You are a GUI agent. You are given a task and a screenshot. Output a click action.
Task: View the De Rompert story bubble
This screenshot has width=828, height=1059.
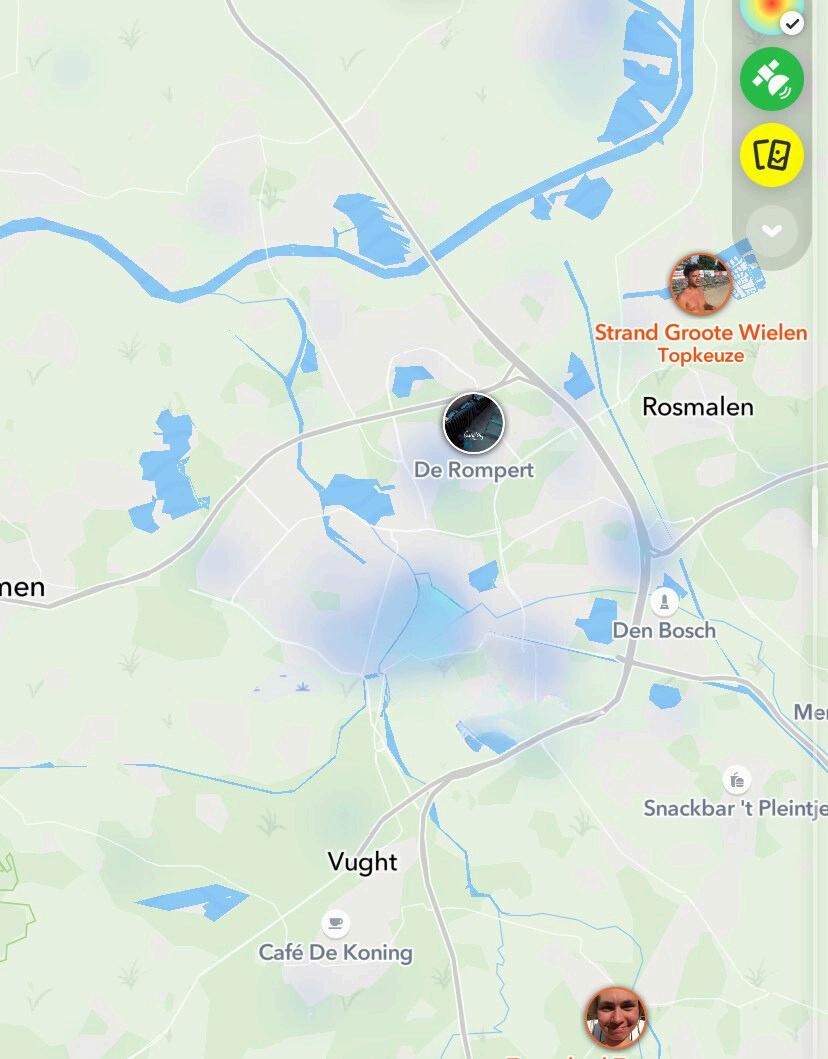tap(474, 423)
